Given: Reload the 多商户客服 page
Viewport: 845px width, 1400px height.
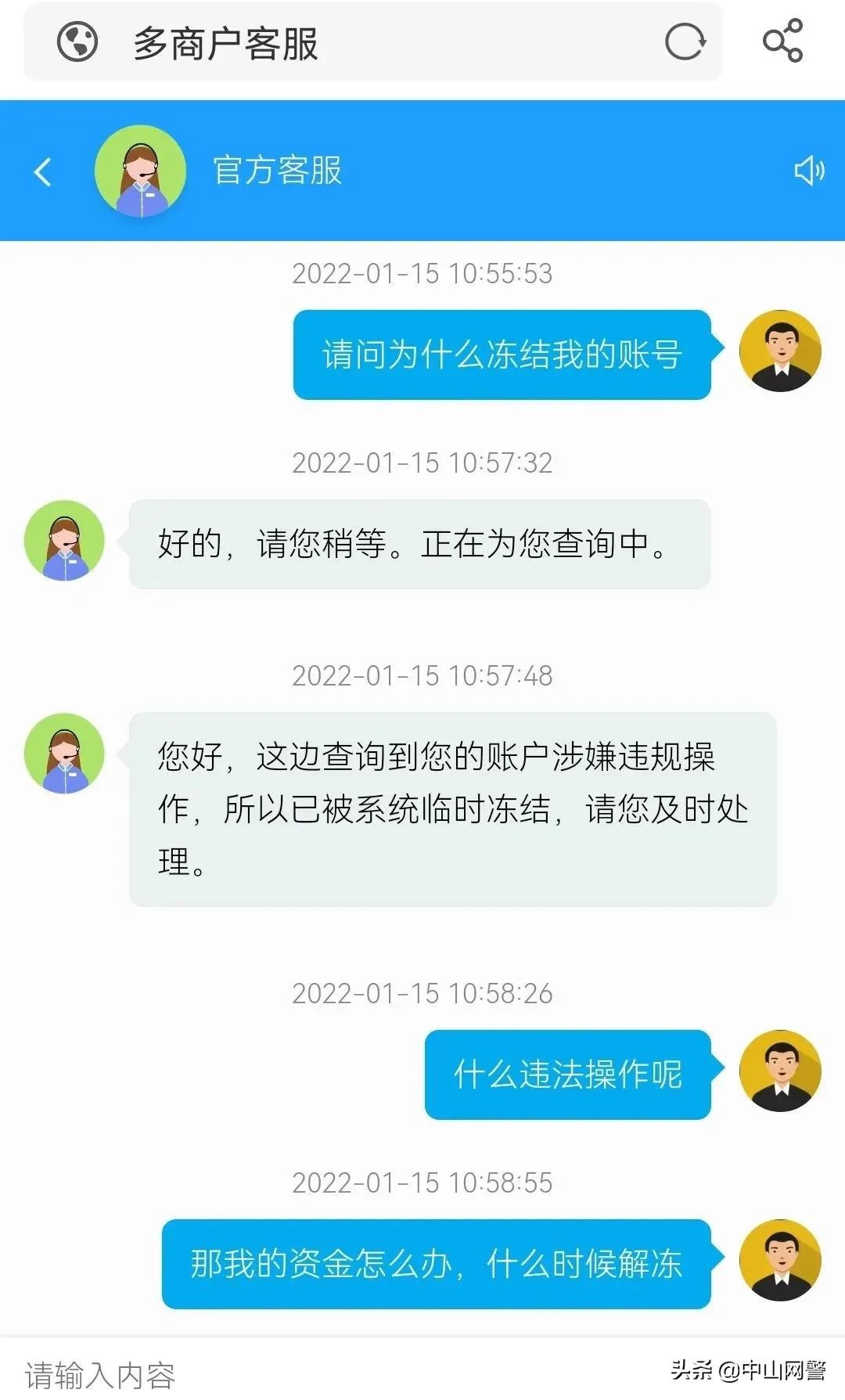Looking at the screenshot, I should [685, 42].
